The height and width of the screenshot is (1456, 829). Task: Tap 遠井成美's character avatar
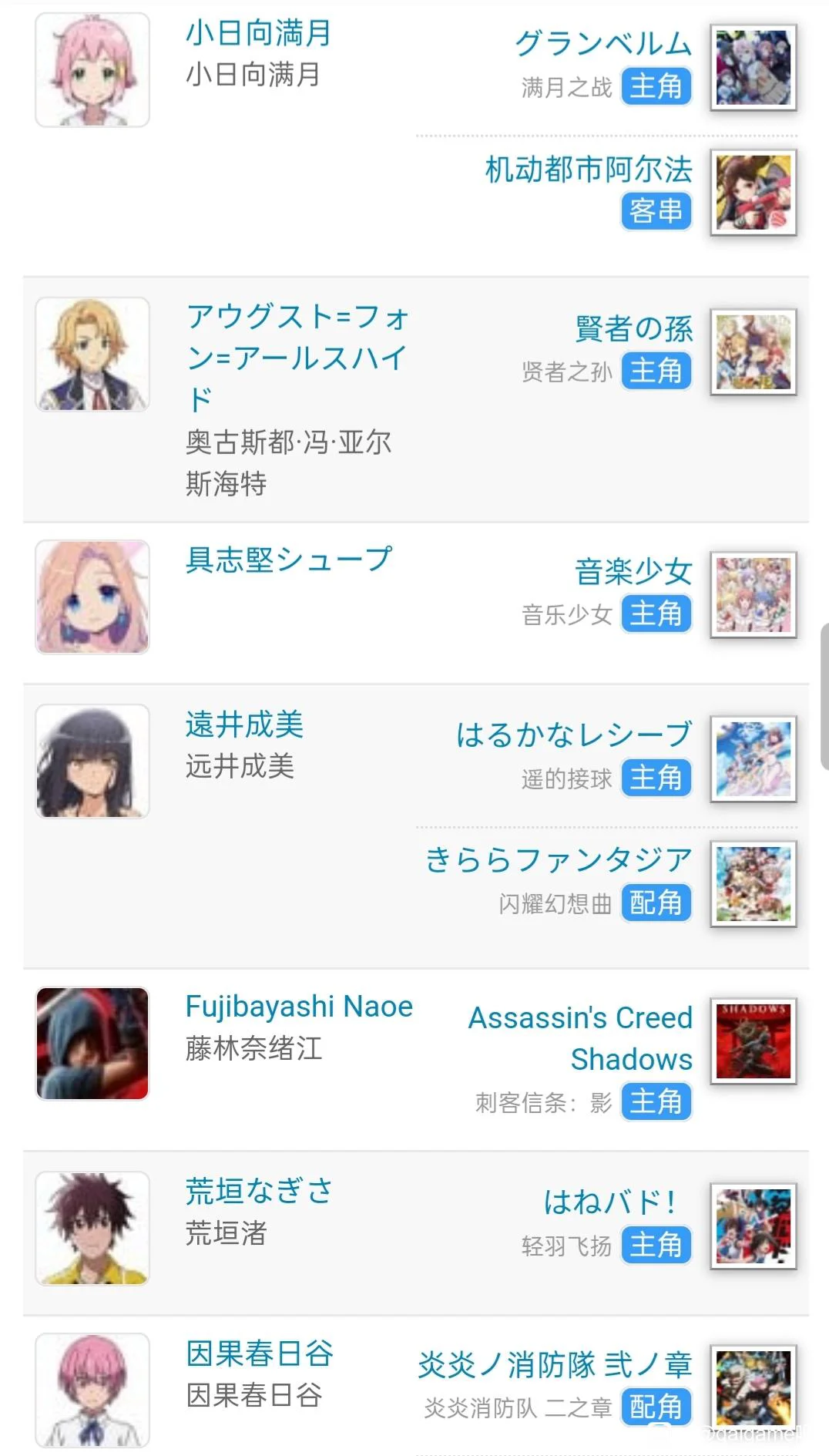click(92, 761)
